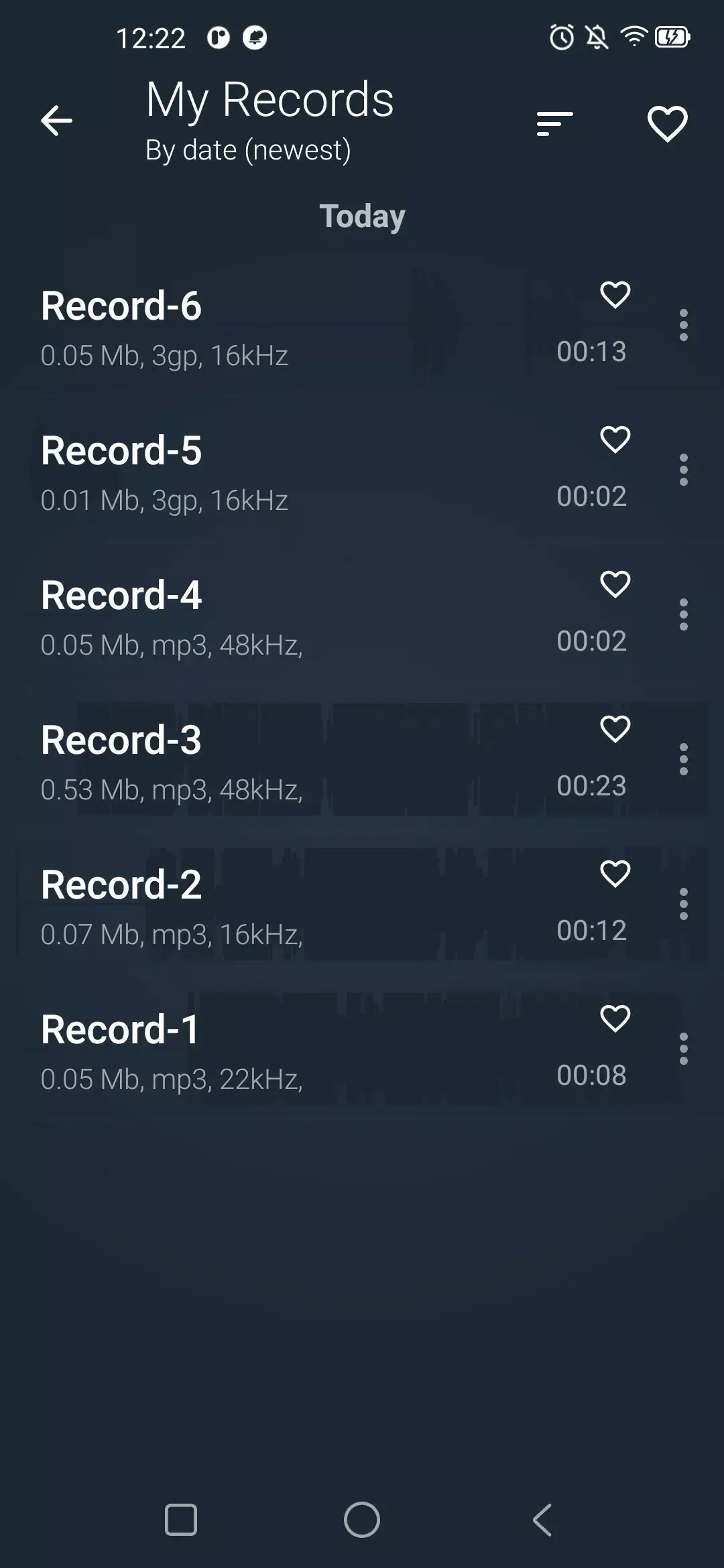
Task: Mark Record-6 as favorite
Action: [615, 295]
